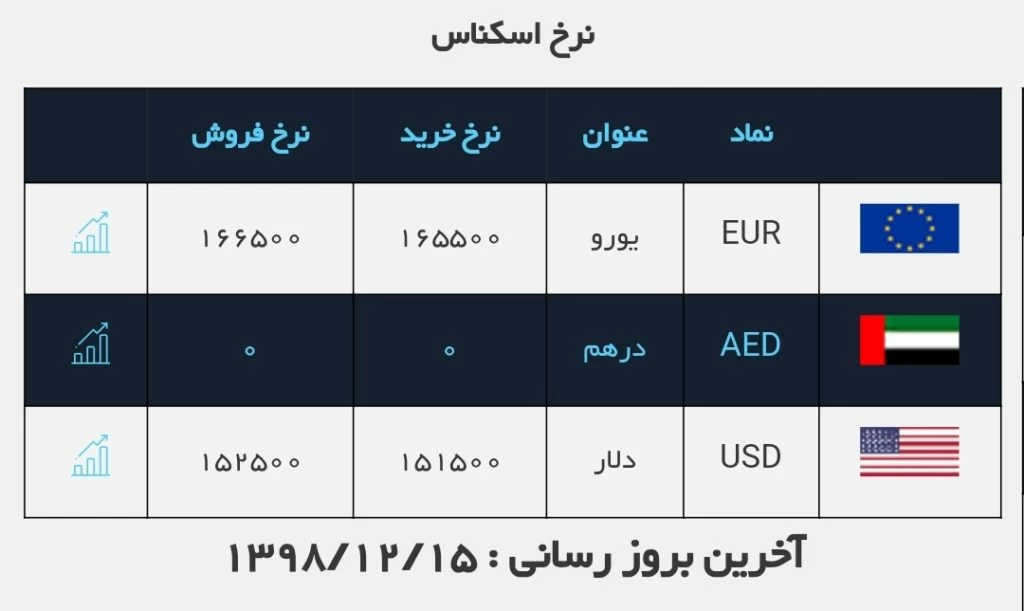Image resolution: width=1024 pixels, height=611 pixels.
Task: Open the price chart for EUR
Action: click(x=90, y=234)
